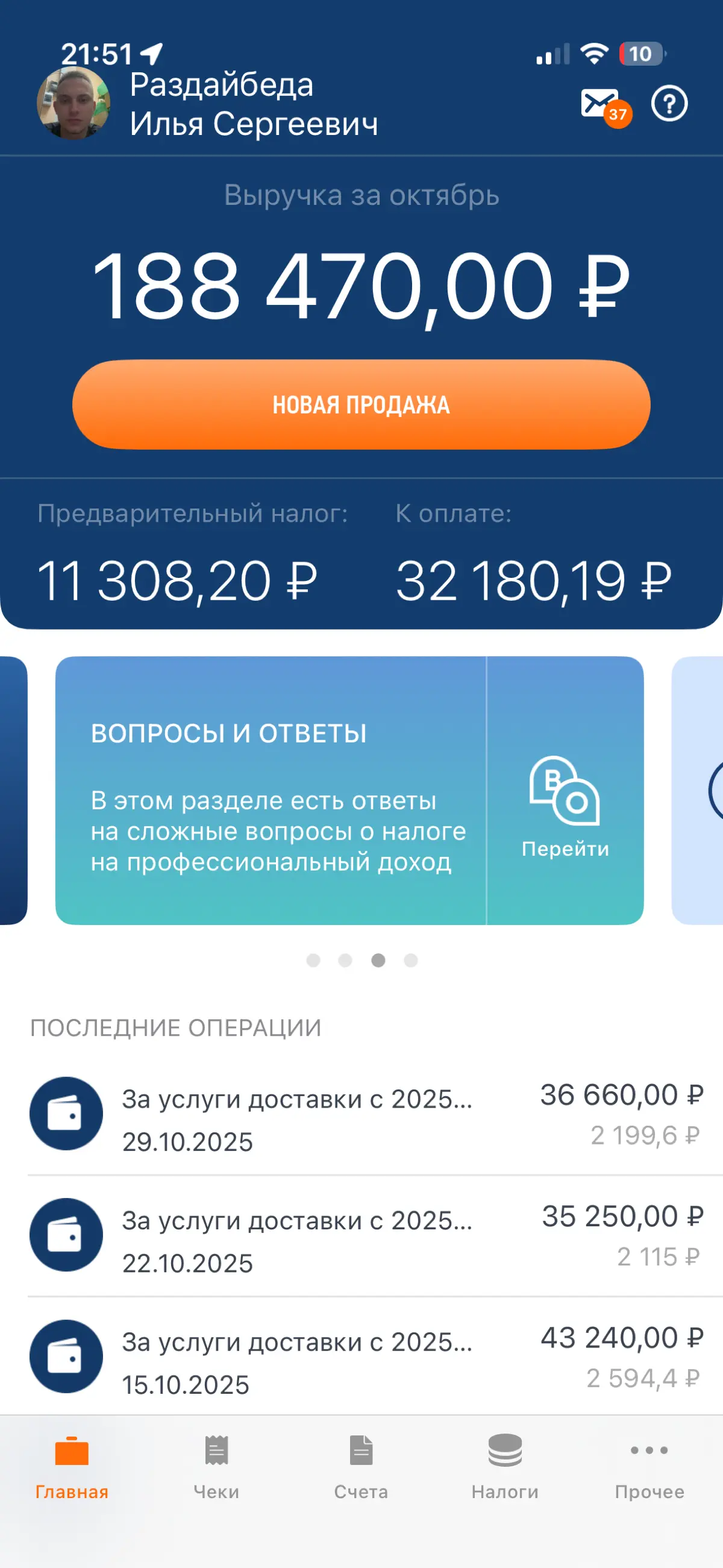Open the delivery operation dated 22.10.2025
Viewport: 723px width, 1568px height.
(x=367, y=1235)
